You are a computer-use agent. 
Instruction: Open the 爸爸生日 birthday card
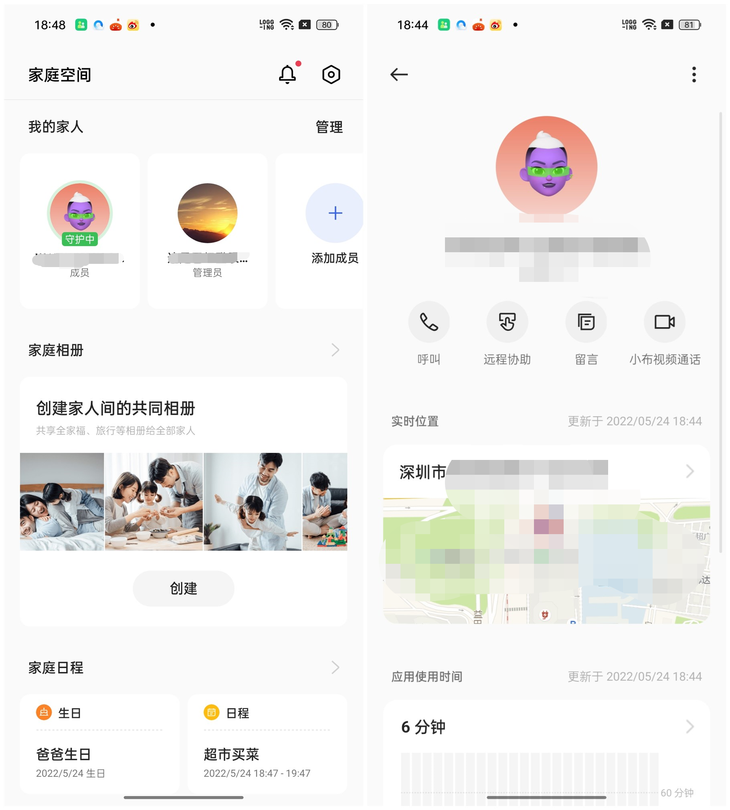tap(99, 744)
